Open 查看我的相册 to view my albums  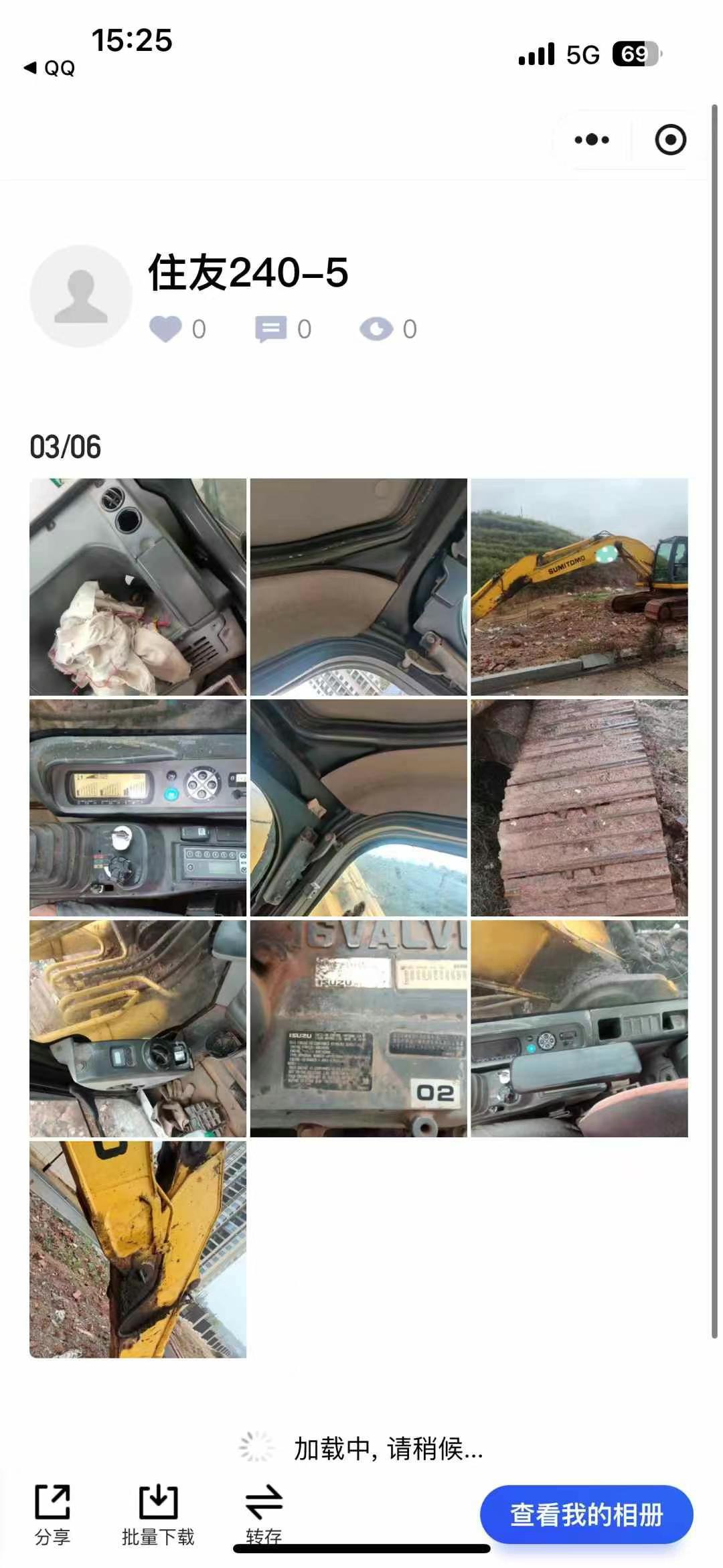[x=586, y=1515]
